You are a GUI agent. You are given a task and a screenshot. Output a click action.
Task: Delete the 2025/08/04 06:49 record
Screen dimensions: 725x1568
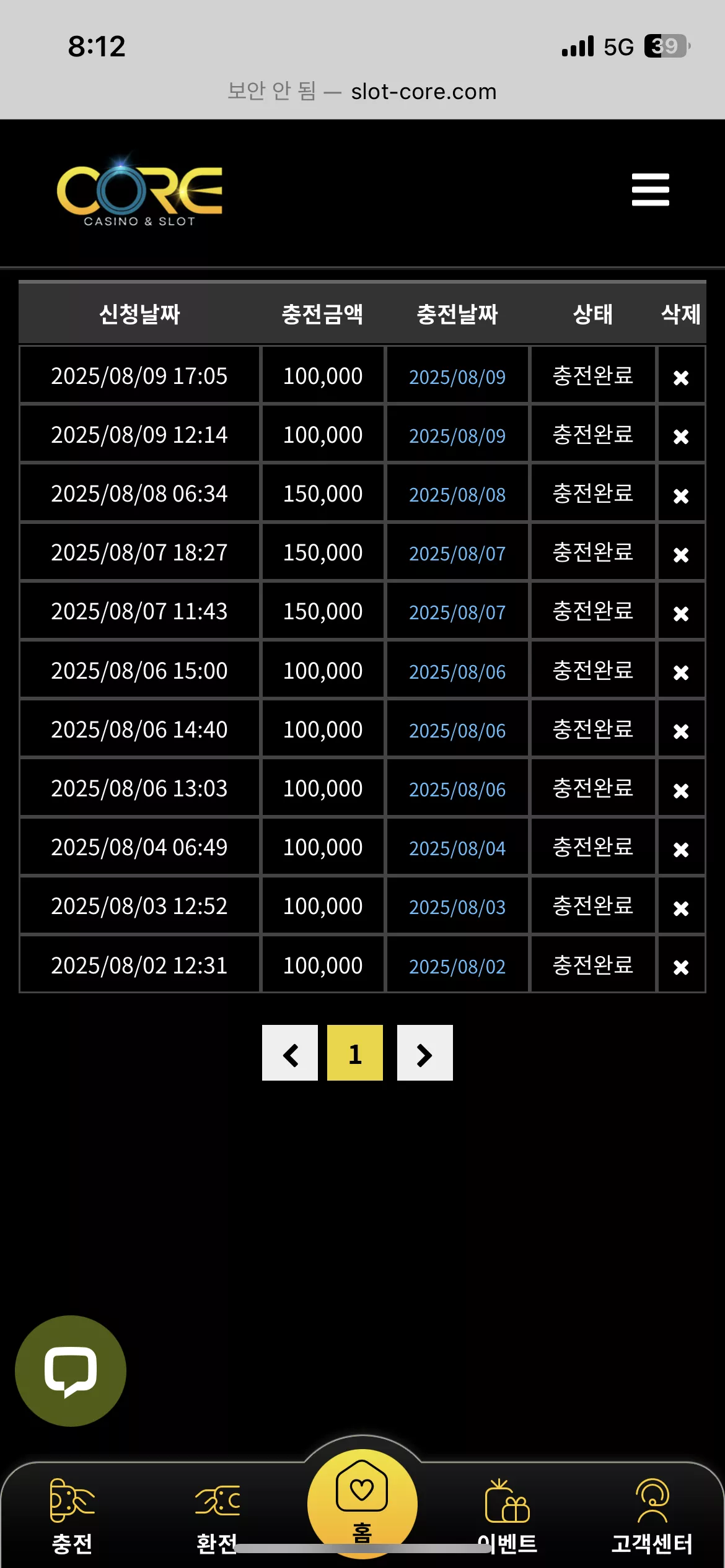coord(681,850)
